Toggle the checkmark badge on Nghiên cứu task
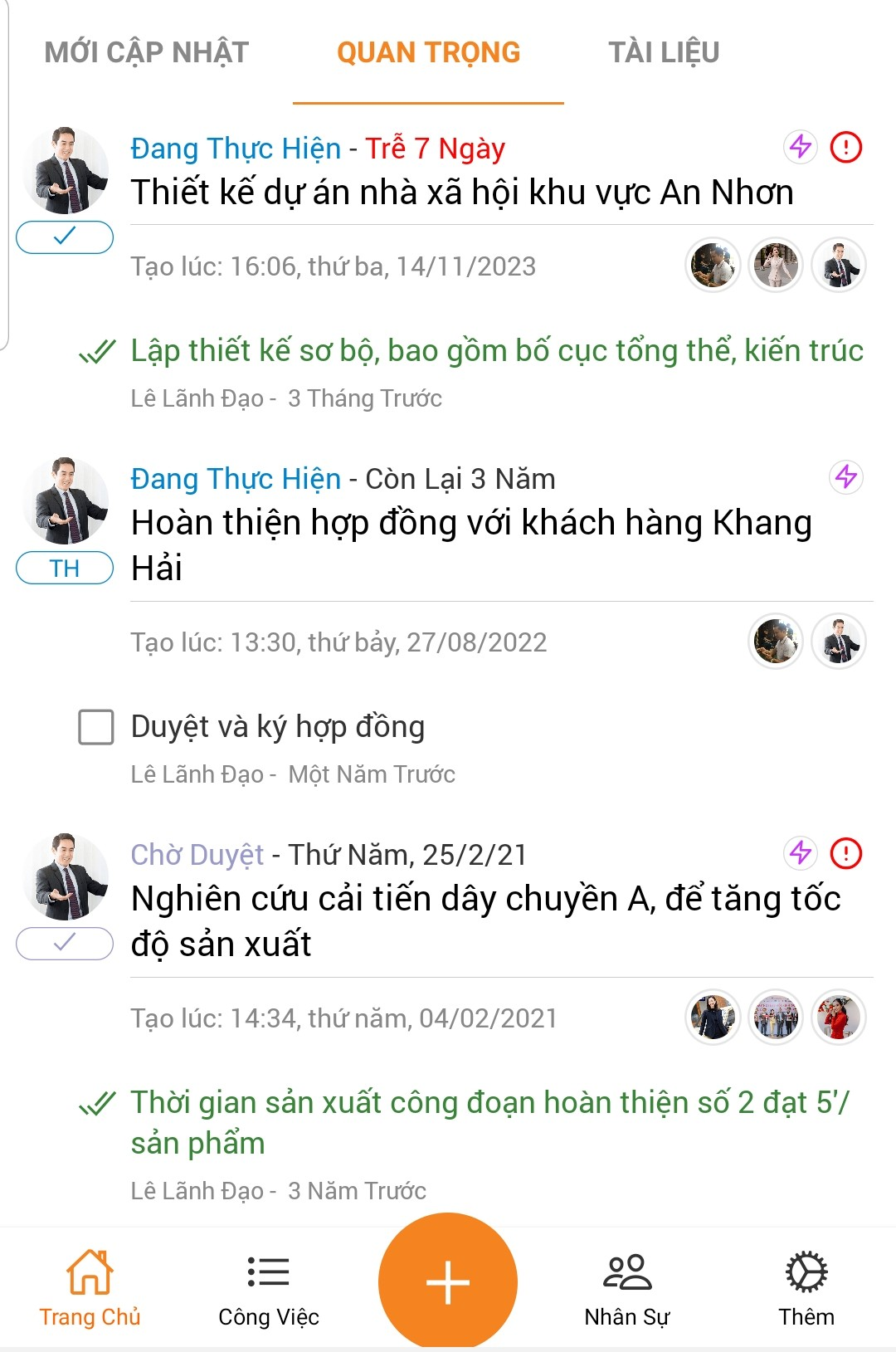This screenshot has width=896, height=1352. click(x=64, y=943)
